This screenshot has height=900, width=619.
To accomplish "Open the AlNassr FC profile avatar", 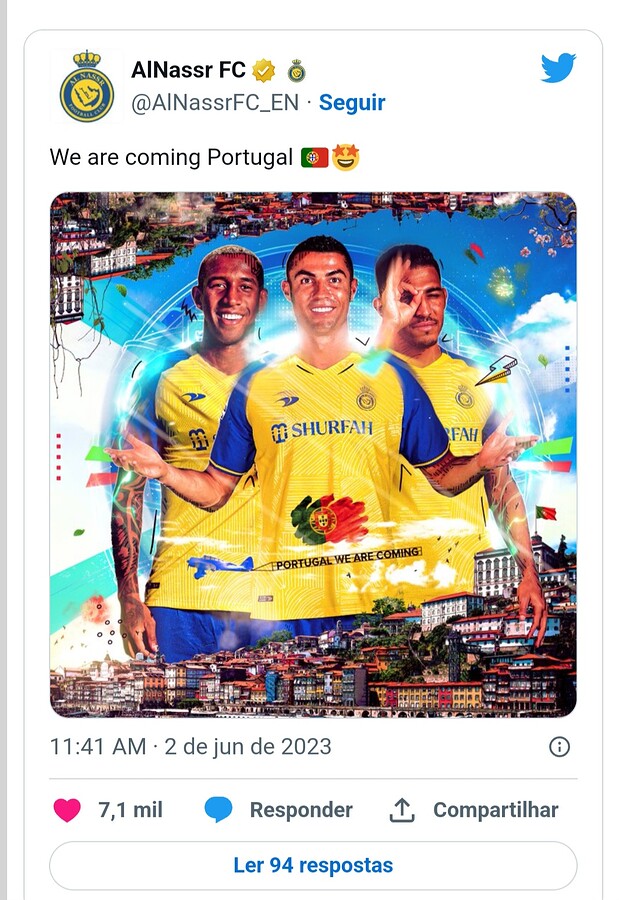I will (87, 86).
